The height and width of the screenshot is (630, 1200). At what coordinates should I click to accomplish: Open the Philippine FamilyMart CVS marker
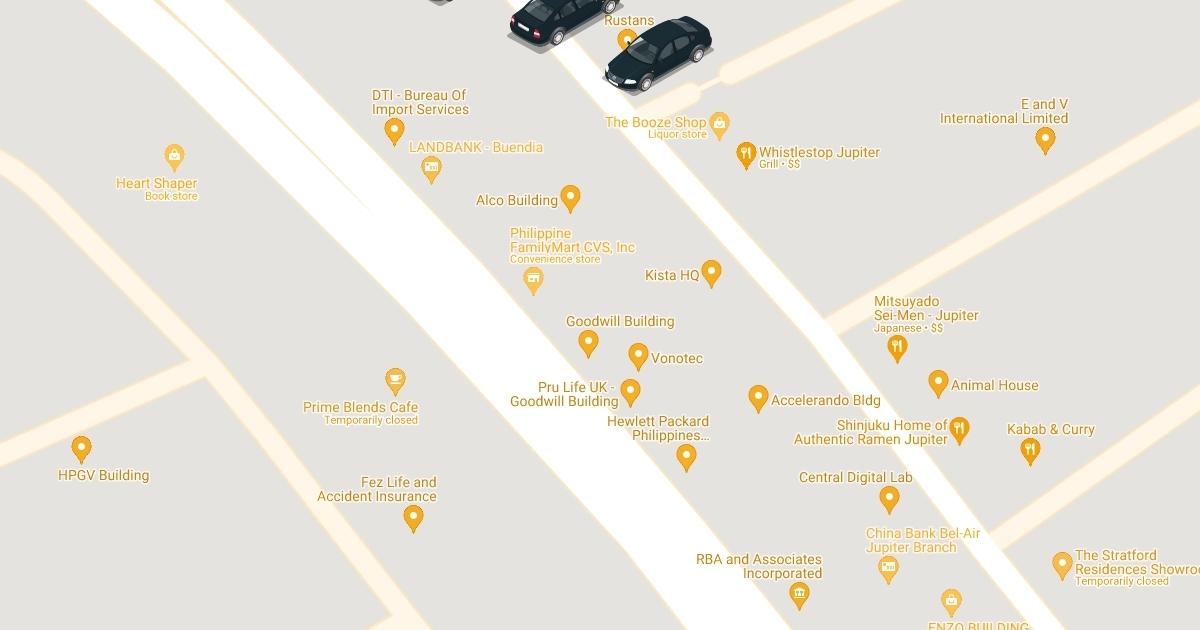(x=534, y=279)
